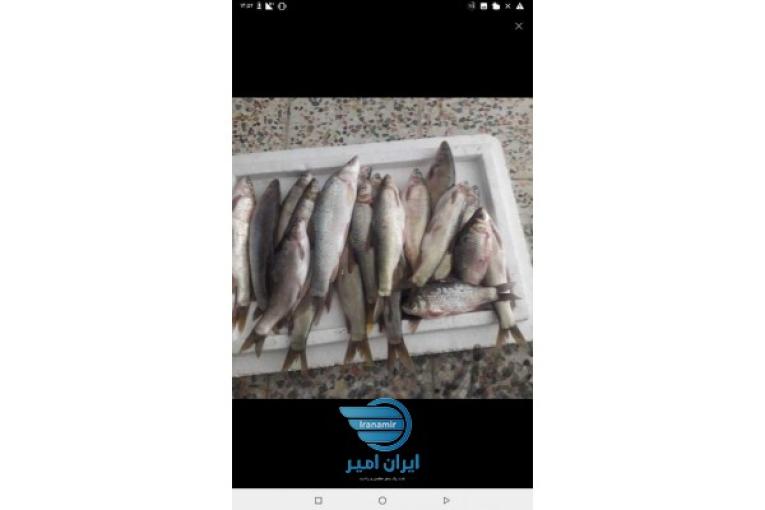Screen dimensions: 765x510
Task: Open recent apps with the square button
Action: click(318, 500)
